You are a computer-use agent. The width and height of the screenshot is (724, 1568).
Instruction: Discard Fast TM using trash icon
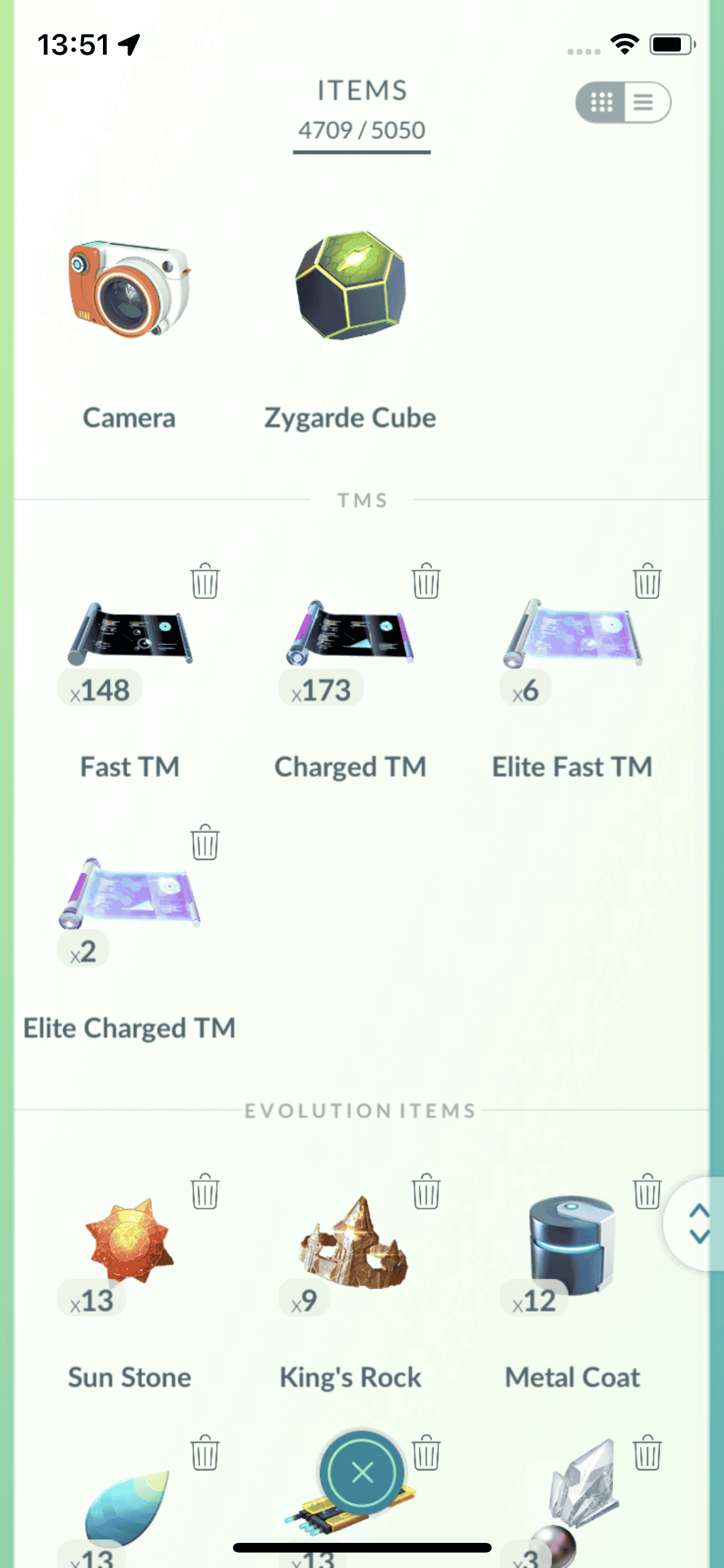[x=205, y=581]
